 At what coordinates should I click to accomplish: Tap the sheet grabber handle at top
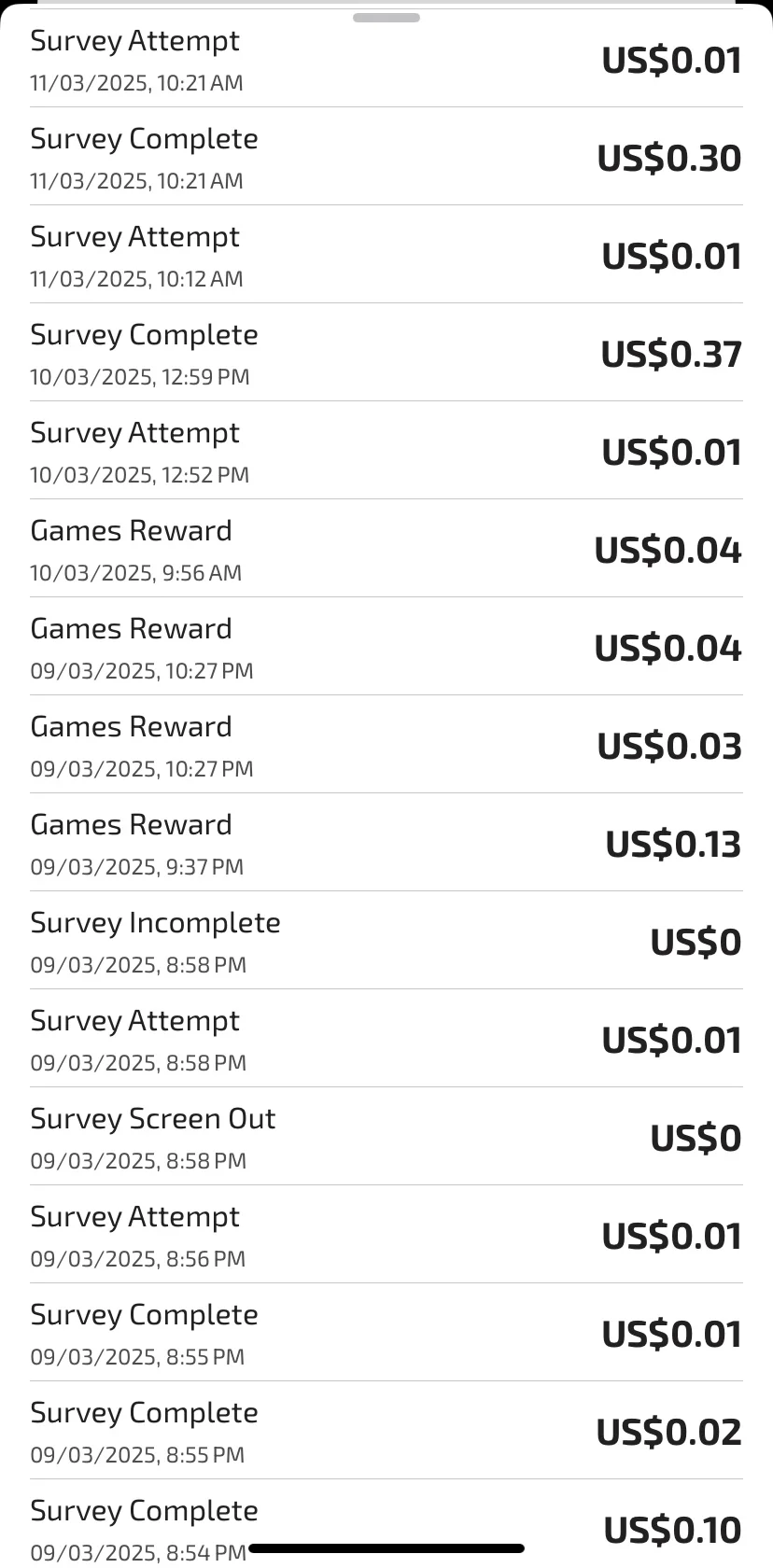pos(386,17)
